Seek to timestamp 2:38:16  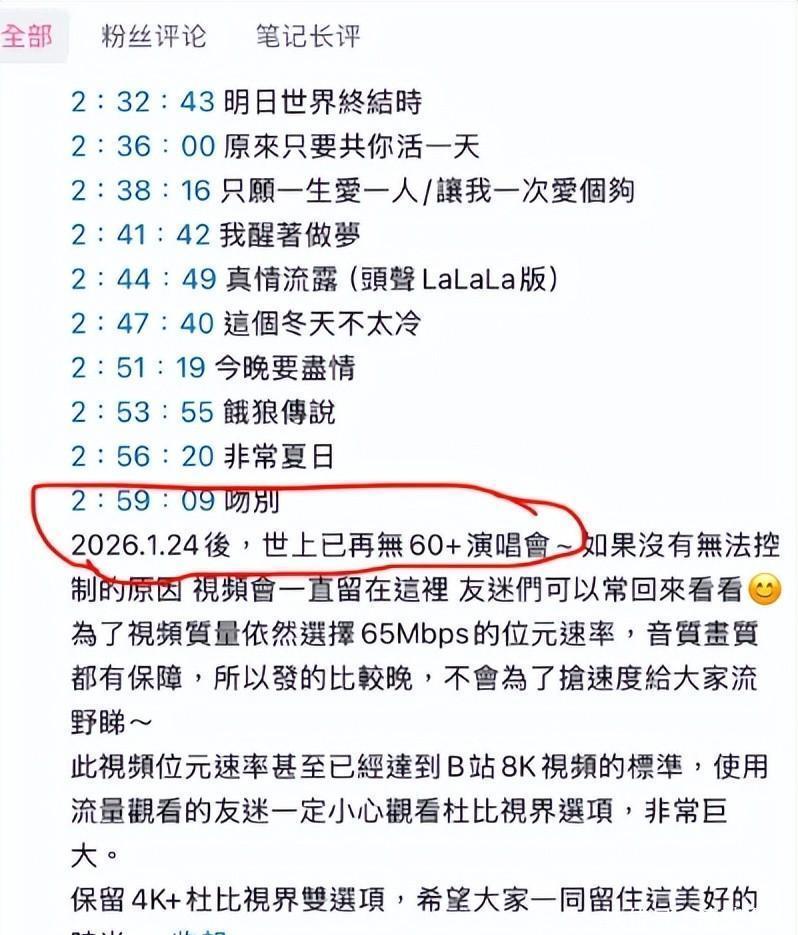[140, 191]
